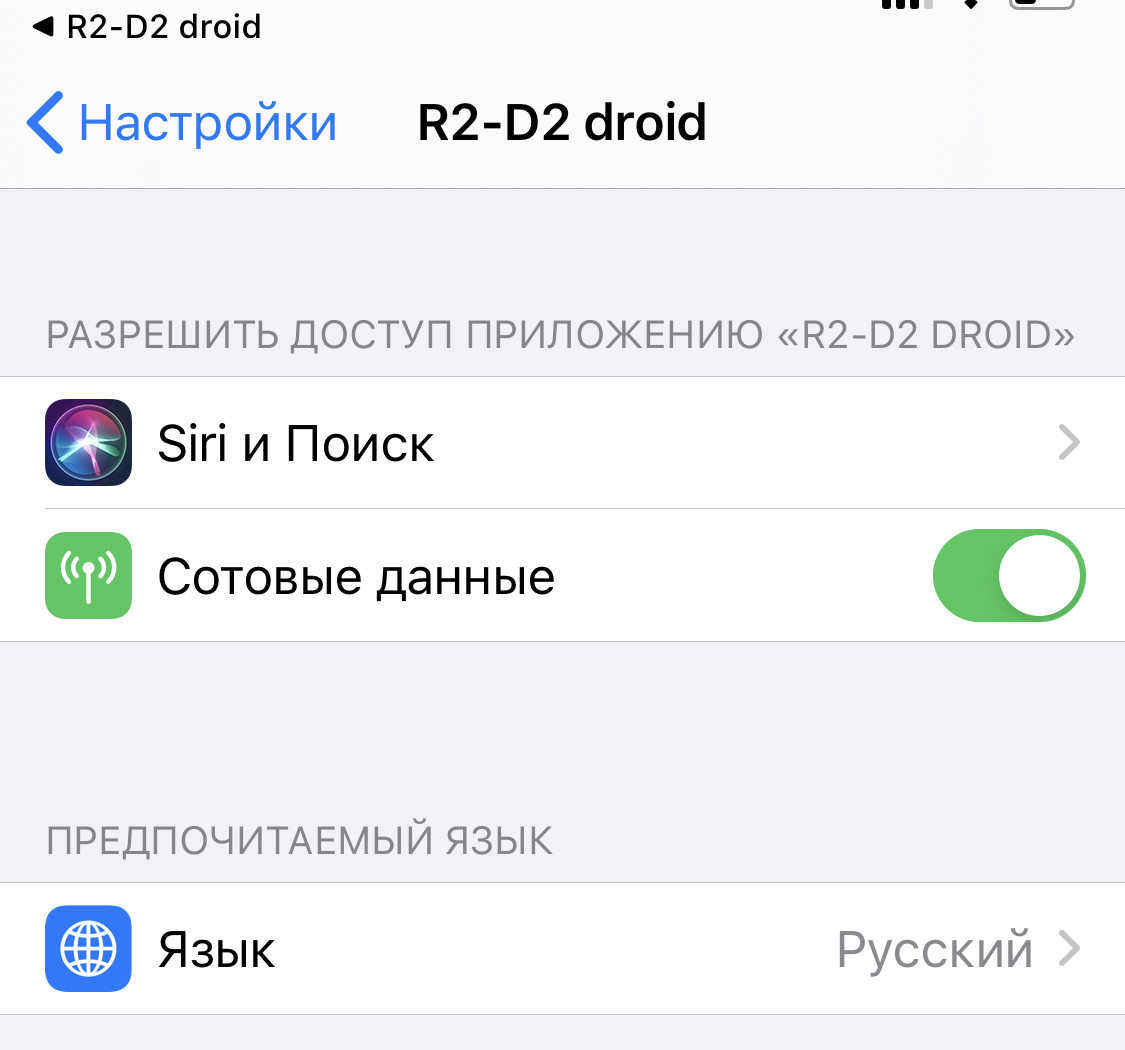
Task: Turn off Сотовые данные switch
Action: coord(1008,576)
